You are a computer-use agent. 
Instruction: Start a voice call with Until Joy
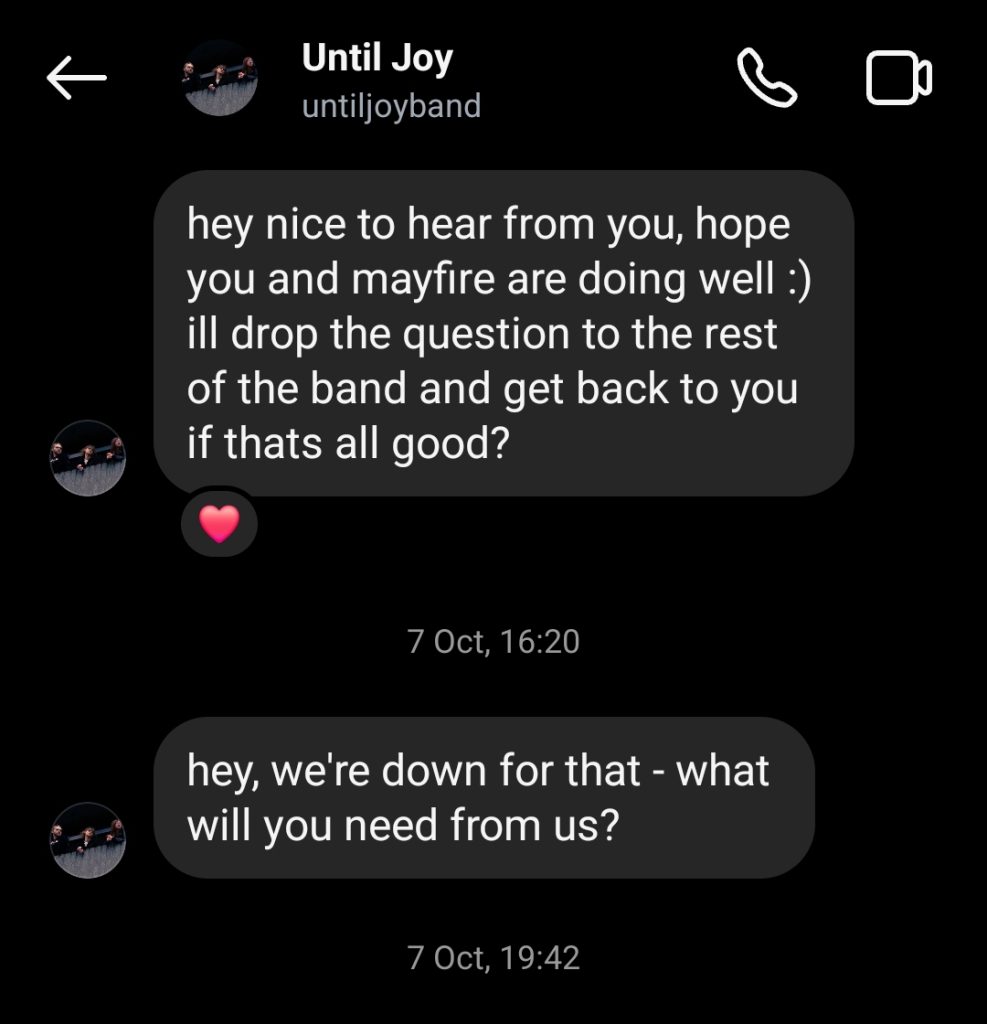(x=766, y=79)
